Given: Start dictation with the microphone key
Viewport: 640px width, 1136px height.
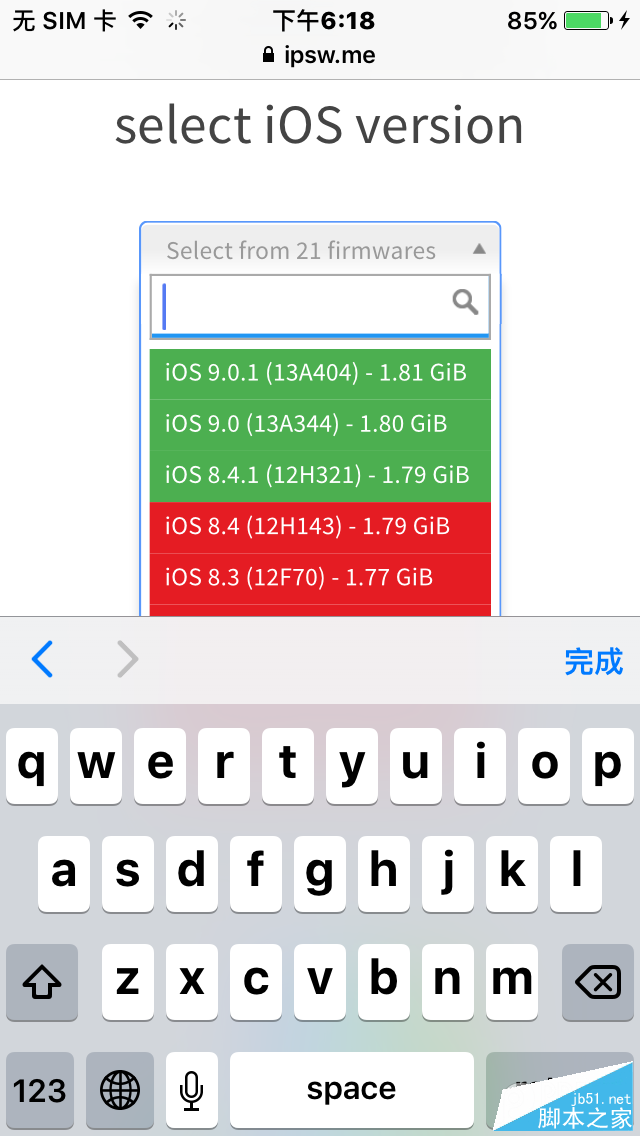Looking at the screenshot, I should (x=192, y=1089).
